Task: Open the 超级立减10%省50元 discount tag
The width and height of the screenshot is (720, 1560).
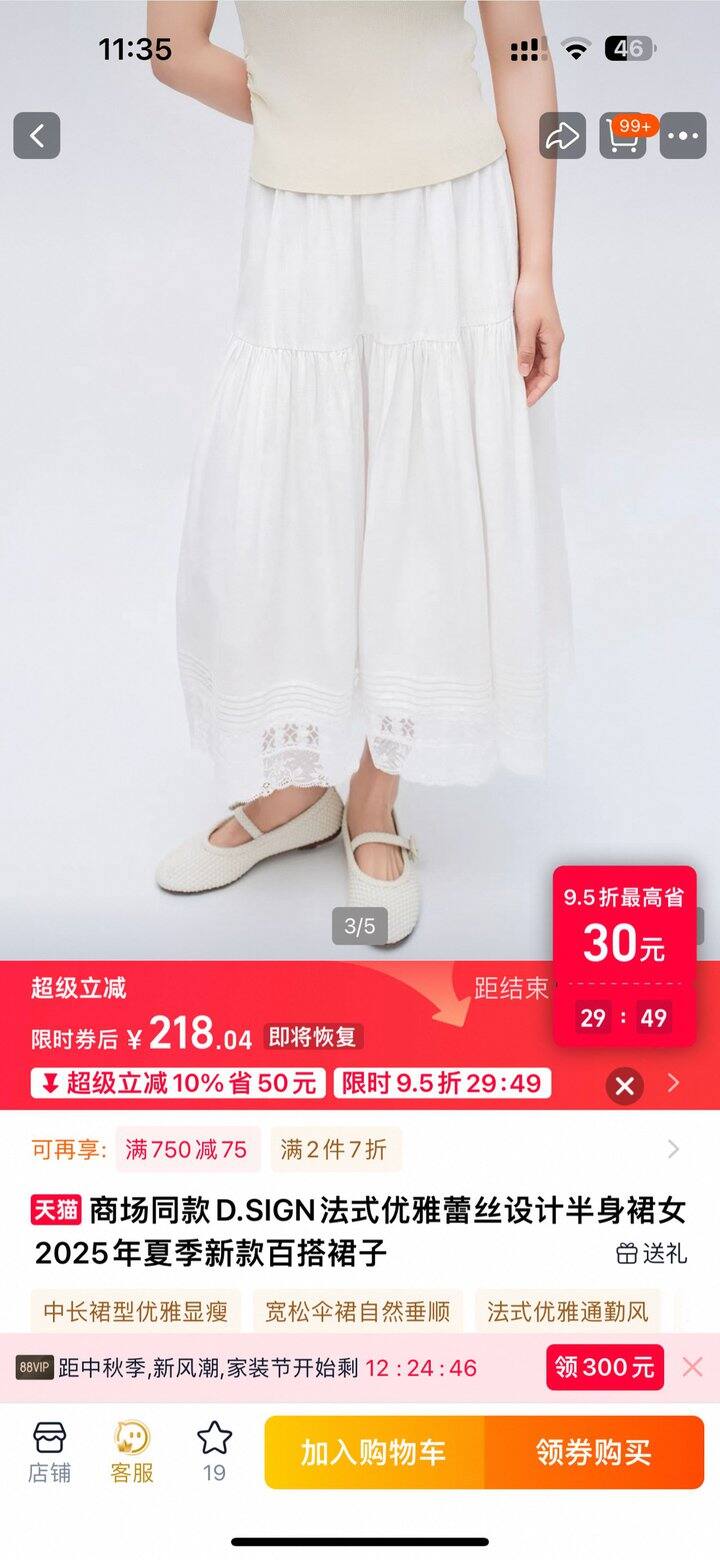Action: tap(178, 1083)
